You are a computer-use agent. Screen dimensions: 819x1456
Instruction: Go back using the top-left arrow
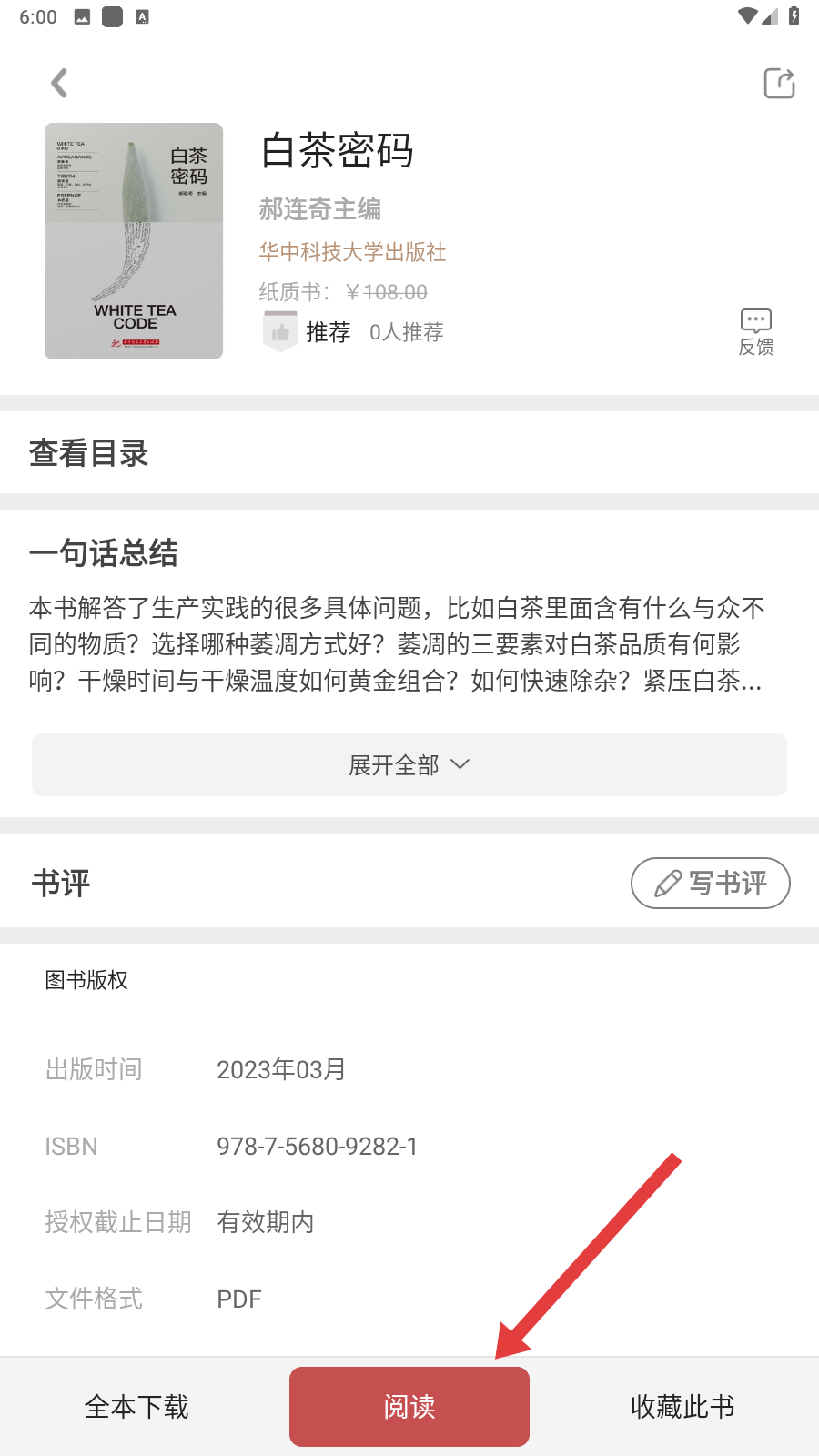click(60, 84)
